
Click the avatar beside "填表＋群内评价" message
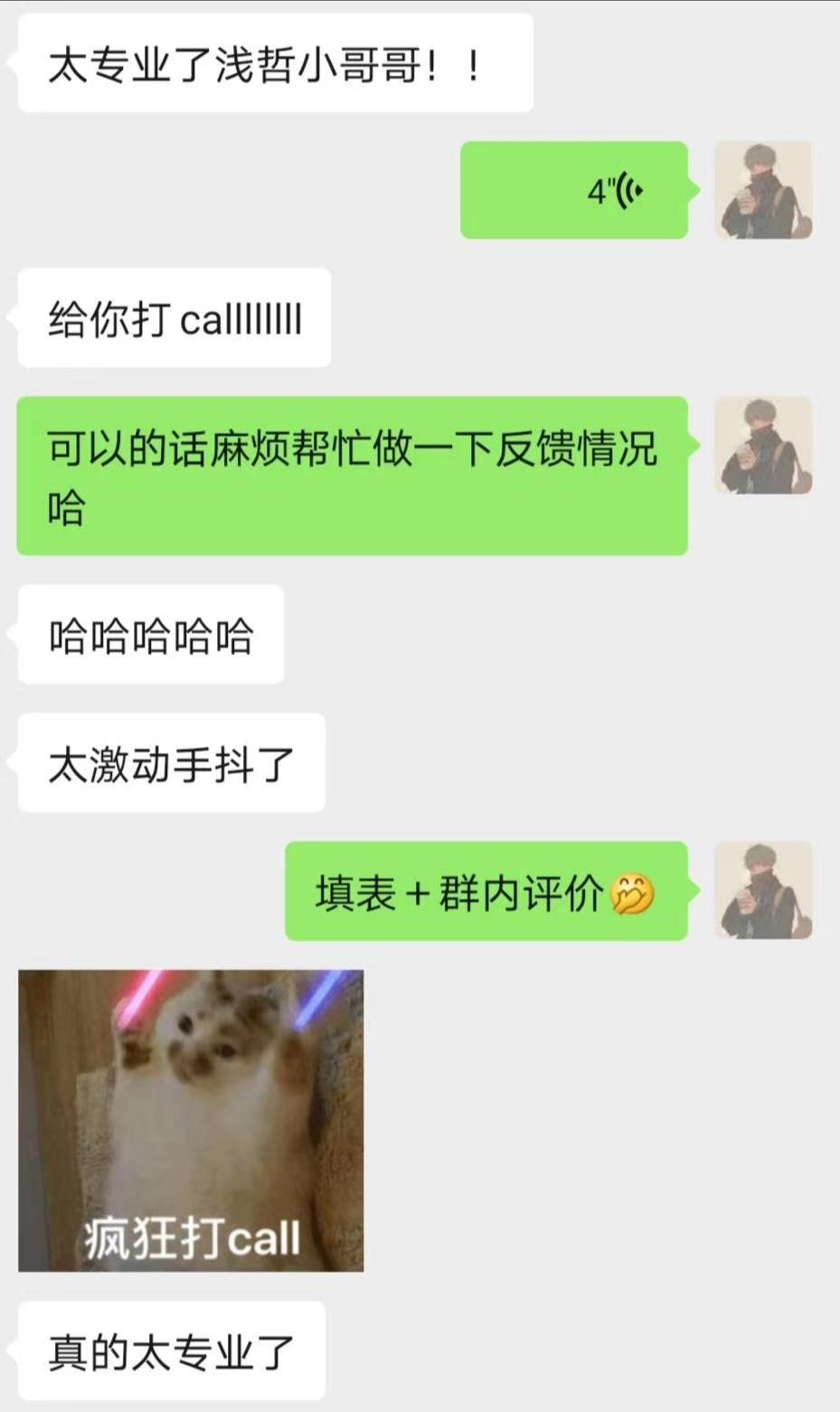(764, 891)
